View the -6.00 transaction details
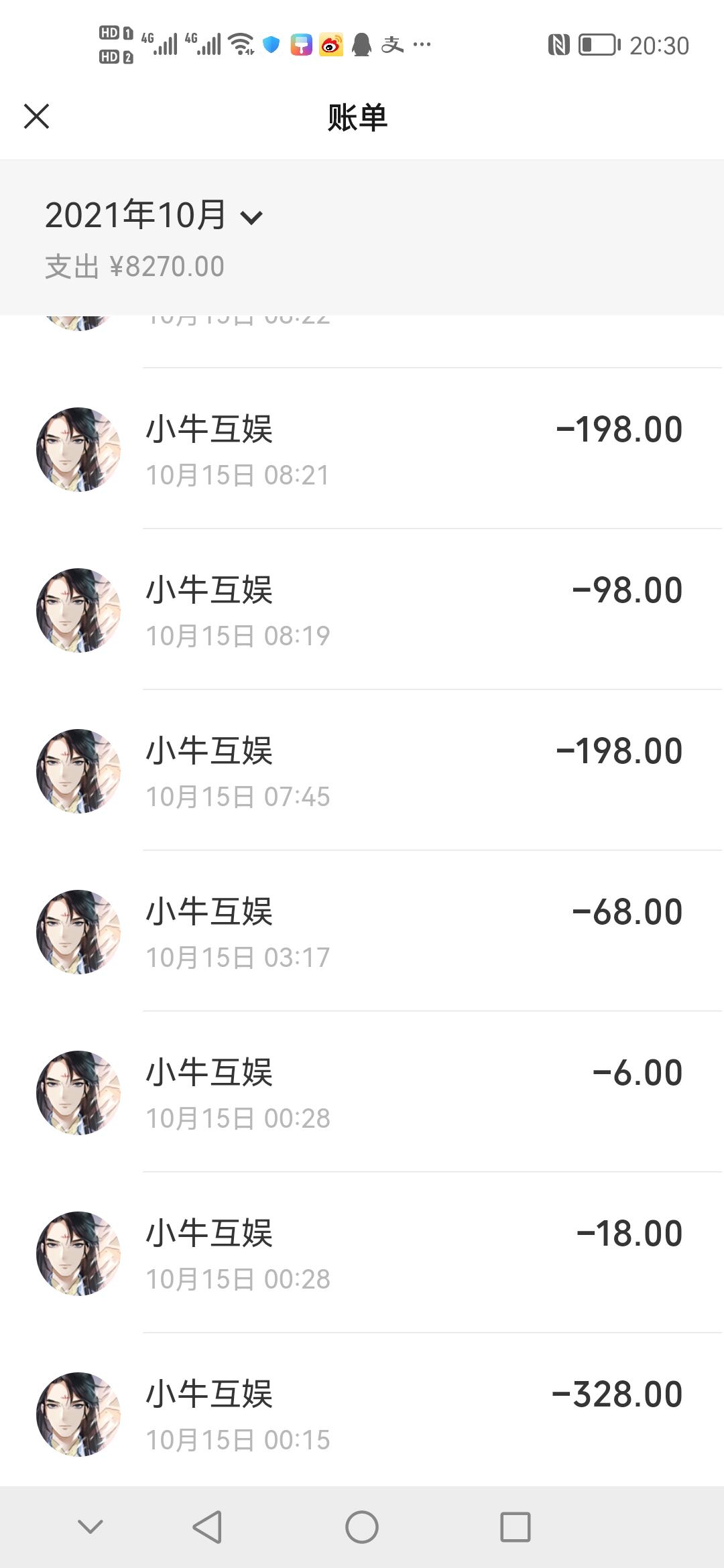The height and width of the screenshot is (1568, 724). click(362, 1092)
